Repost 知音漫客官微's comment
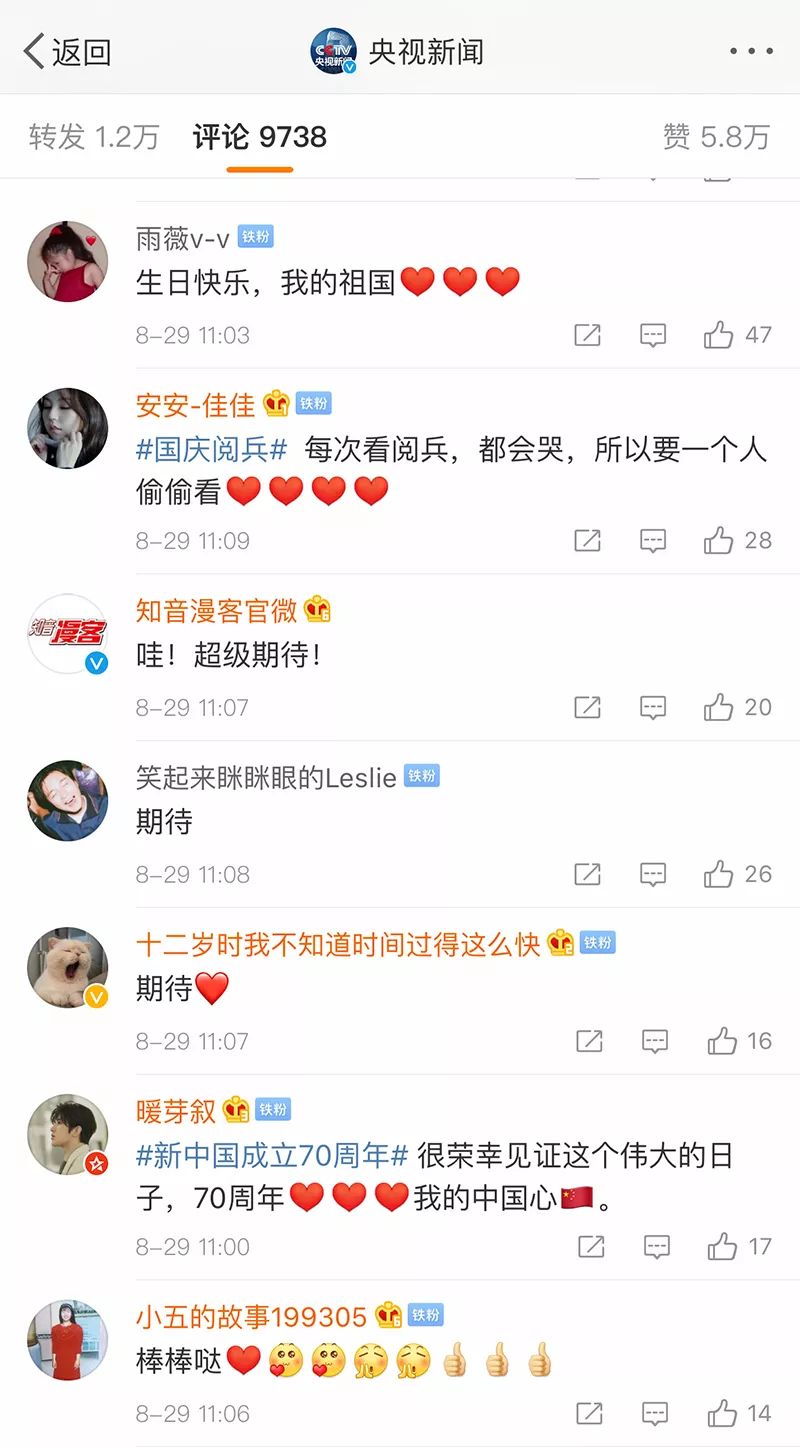This screenshot has height=1447, width=800. [x=587, y=708]
